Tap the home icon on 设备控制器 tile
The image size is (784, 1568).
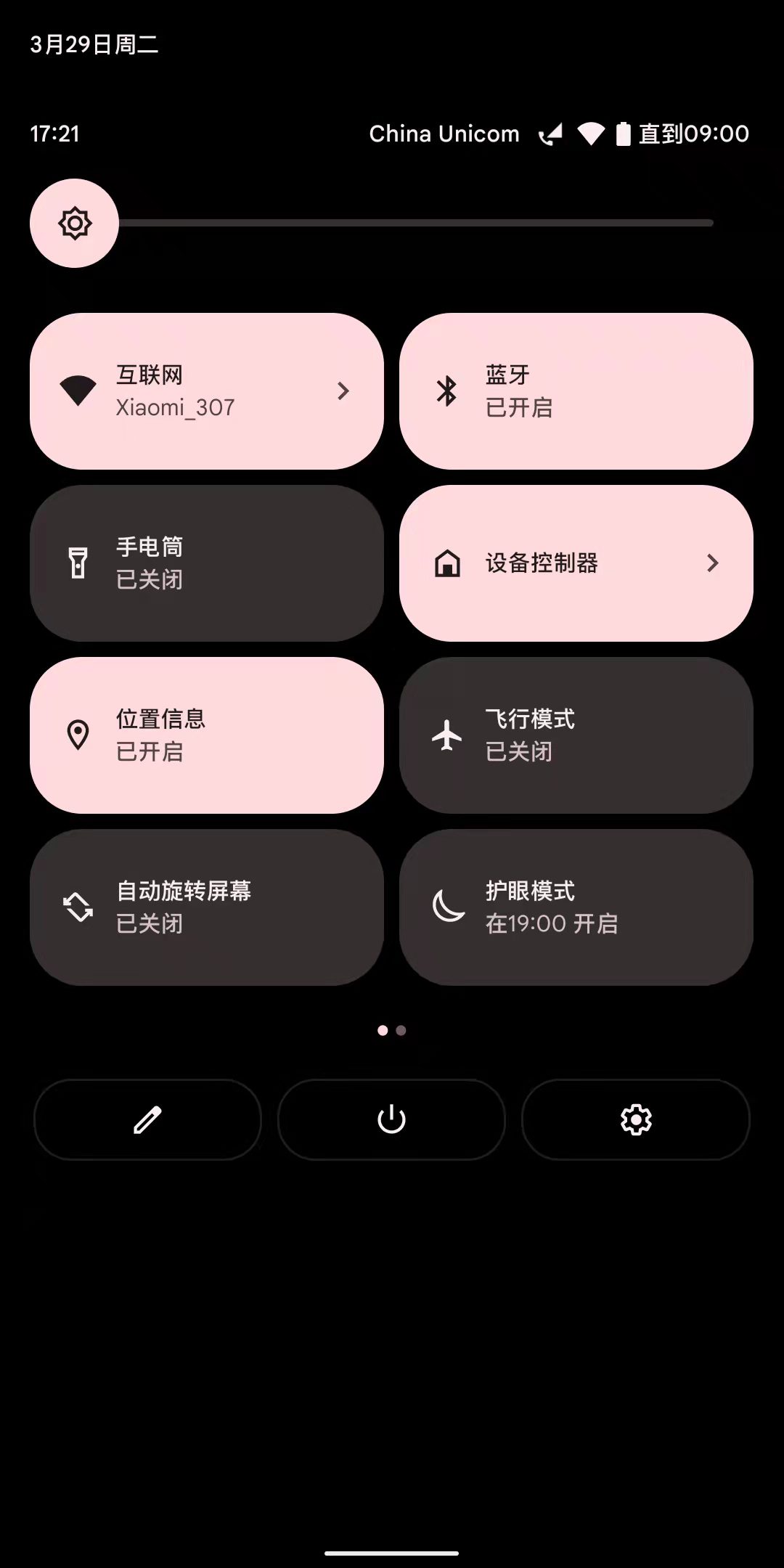[x=448, y=563]
